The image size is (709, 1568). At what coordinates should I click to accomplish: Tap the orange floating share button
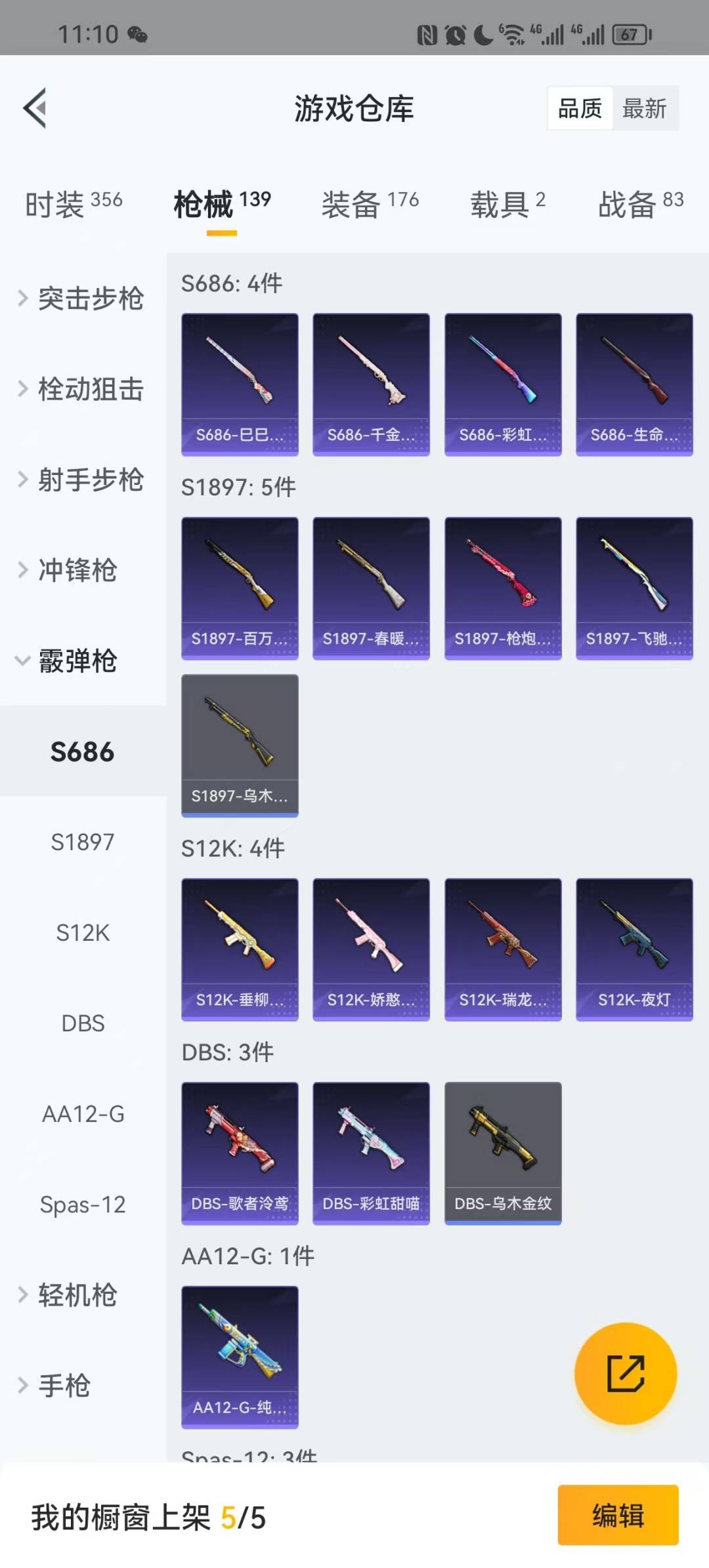(x=626, y=1373)
